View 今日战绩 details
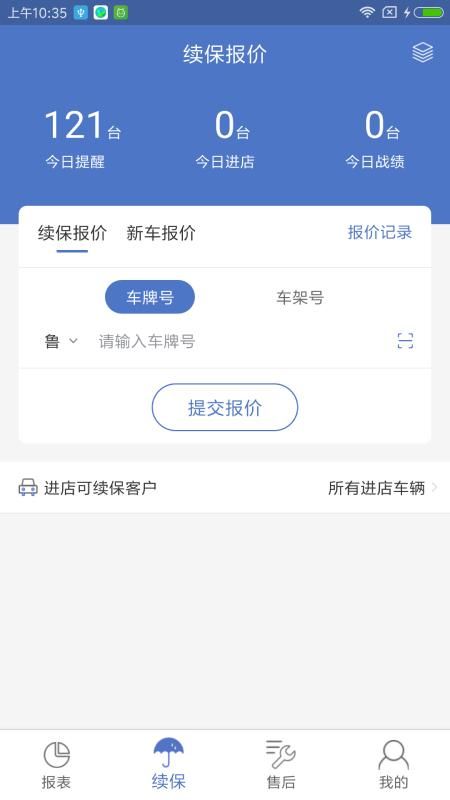The height and width of the screenshot is (800, 450). click(x=375, y=139)
